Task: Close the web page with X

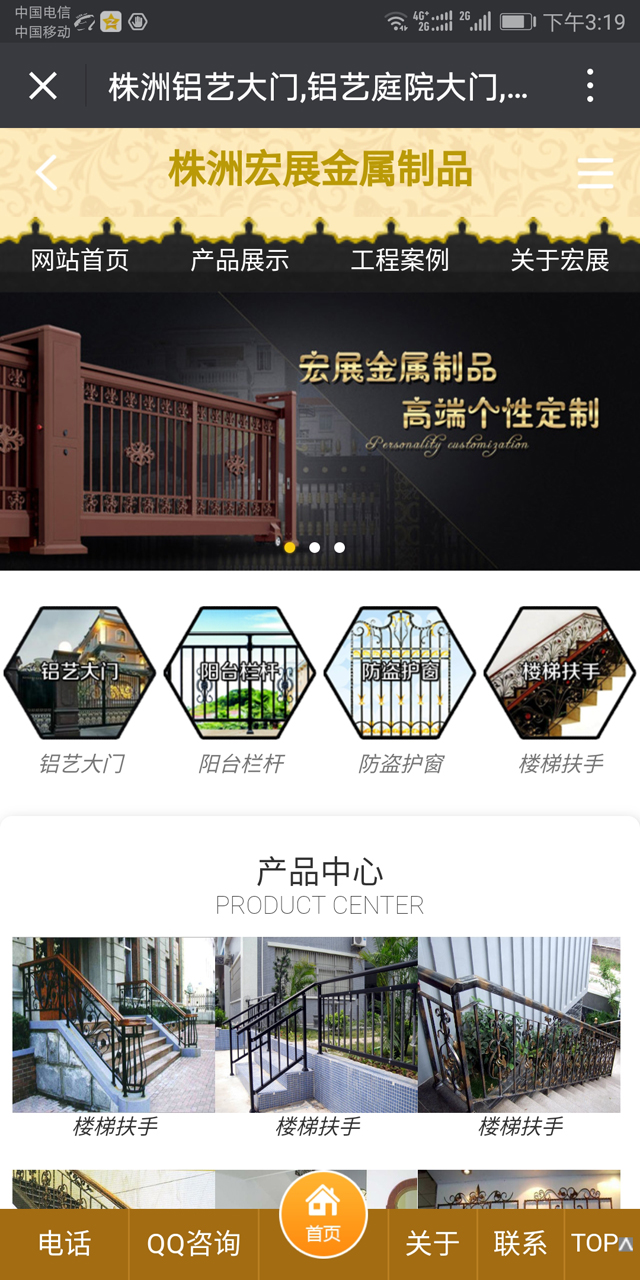Action: point(43,87)
